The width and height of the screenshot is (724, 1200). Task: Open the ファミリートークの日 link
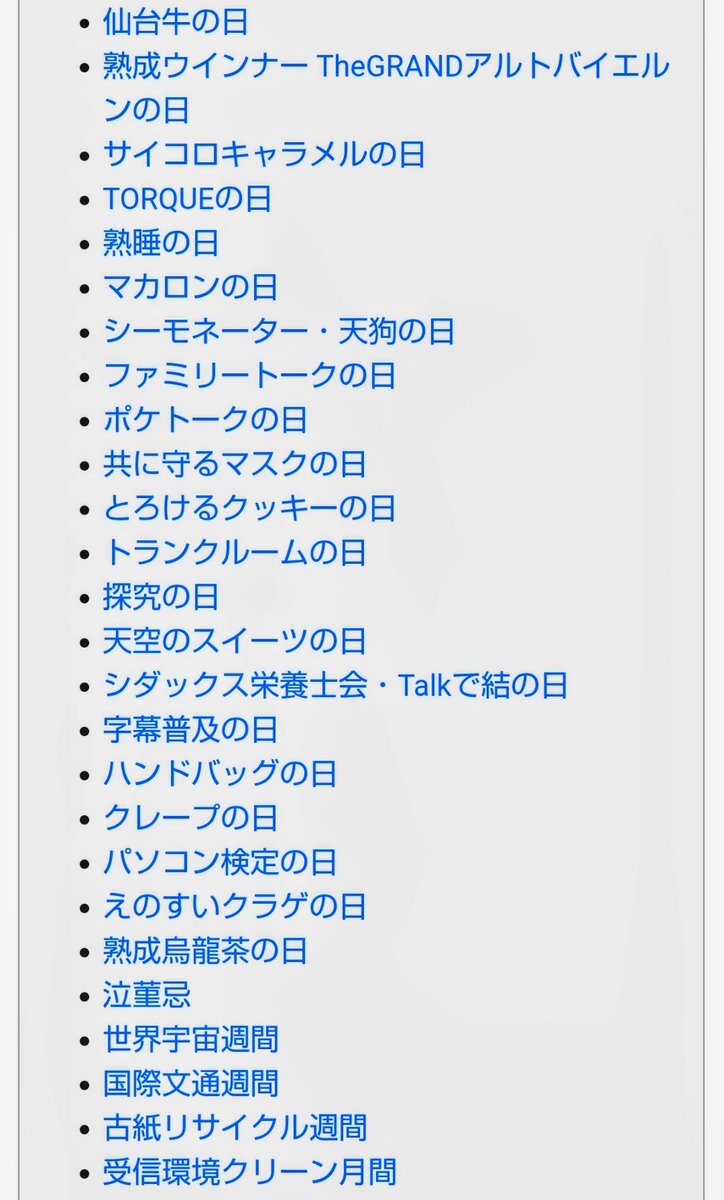[249, 375]
